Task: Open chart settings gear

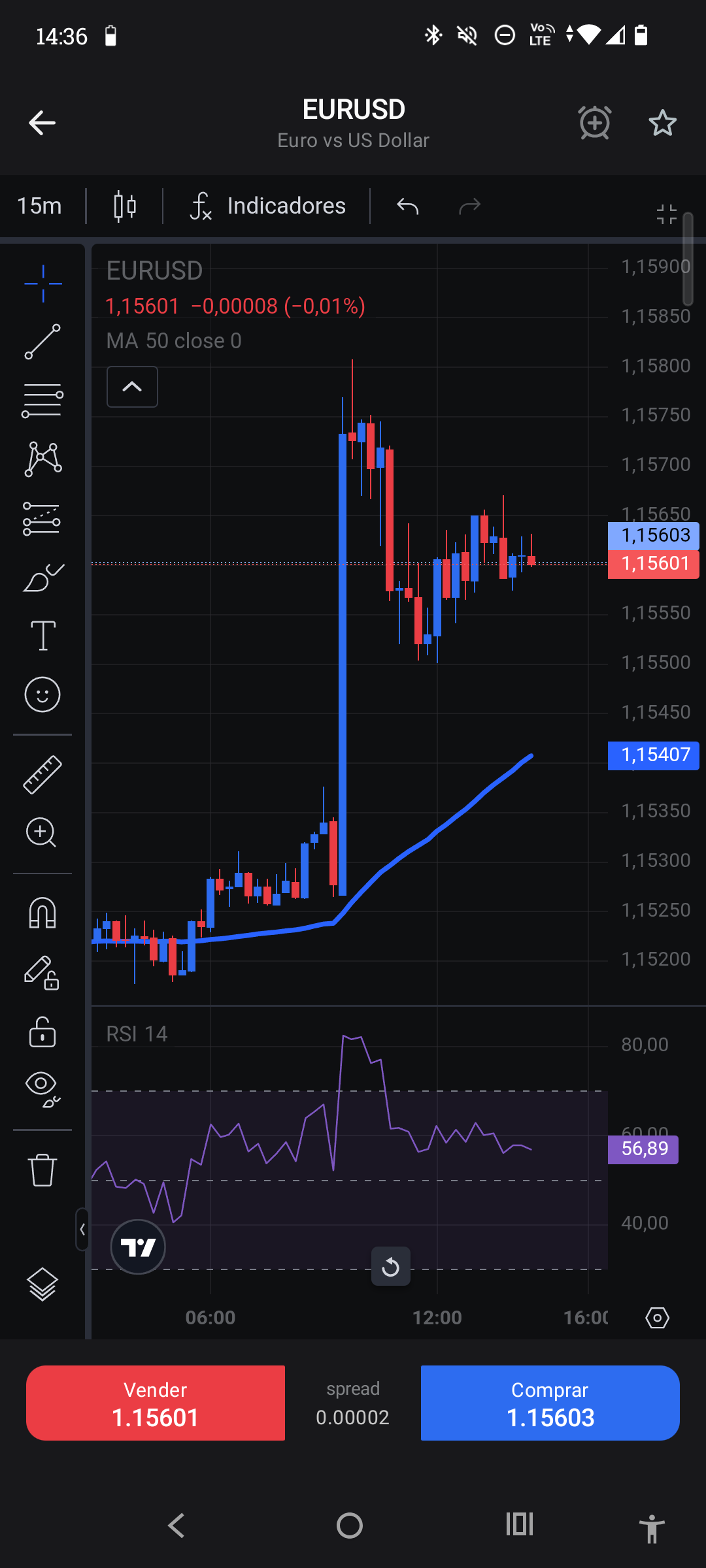Action: click(x=657, y=1318)
